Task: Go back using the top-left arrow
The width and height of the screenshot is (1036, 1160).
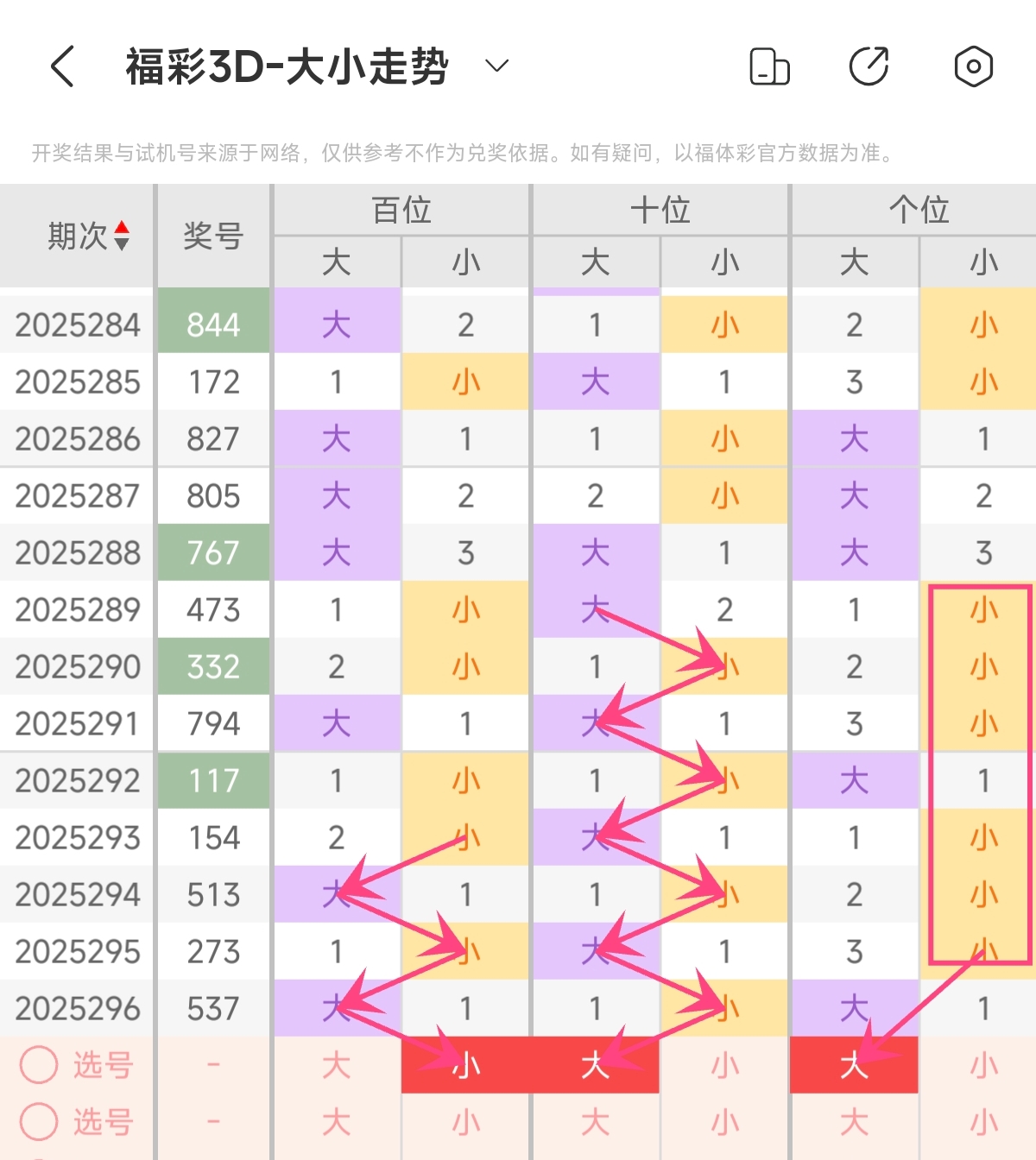Action: click(x=63, y=66)
